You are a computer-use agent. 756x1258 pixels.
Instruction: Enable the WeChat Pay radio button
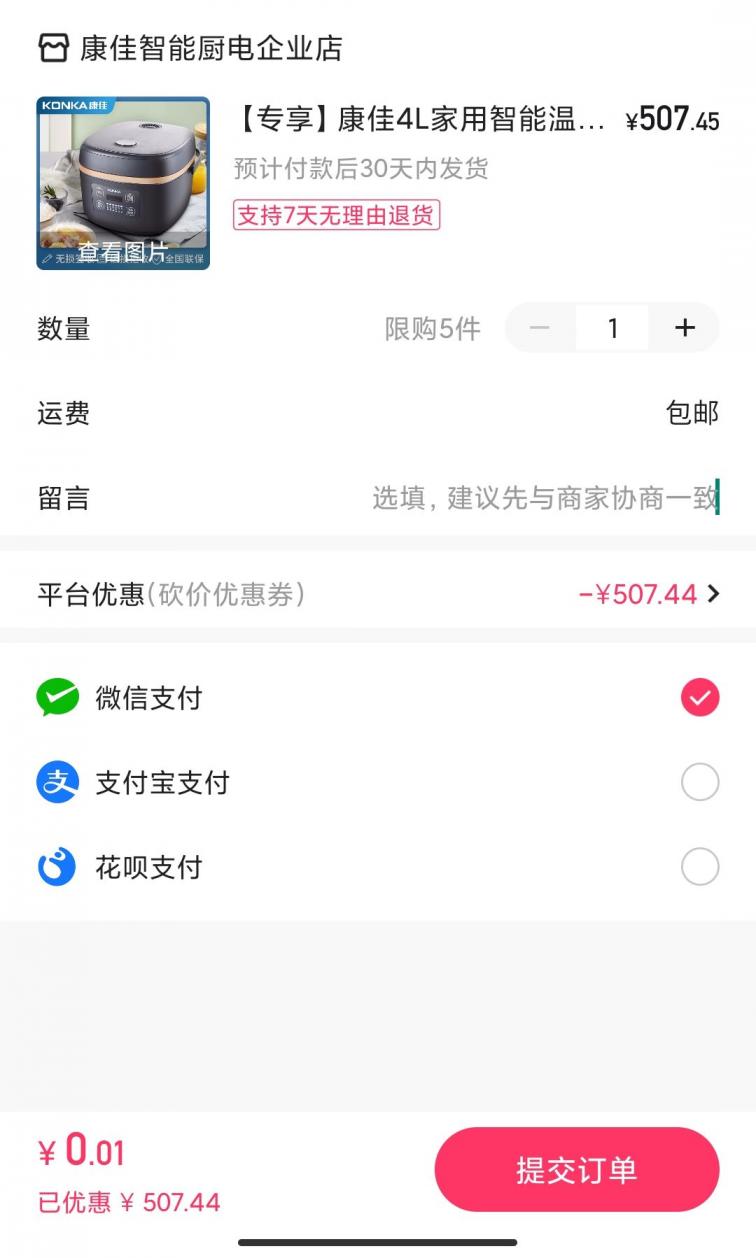point(700,697)
